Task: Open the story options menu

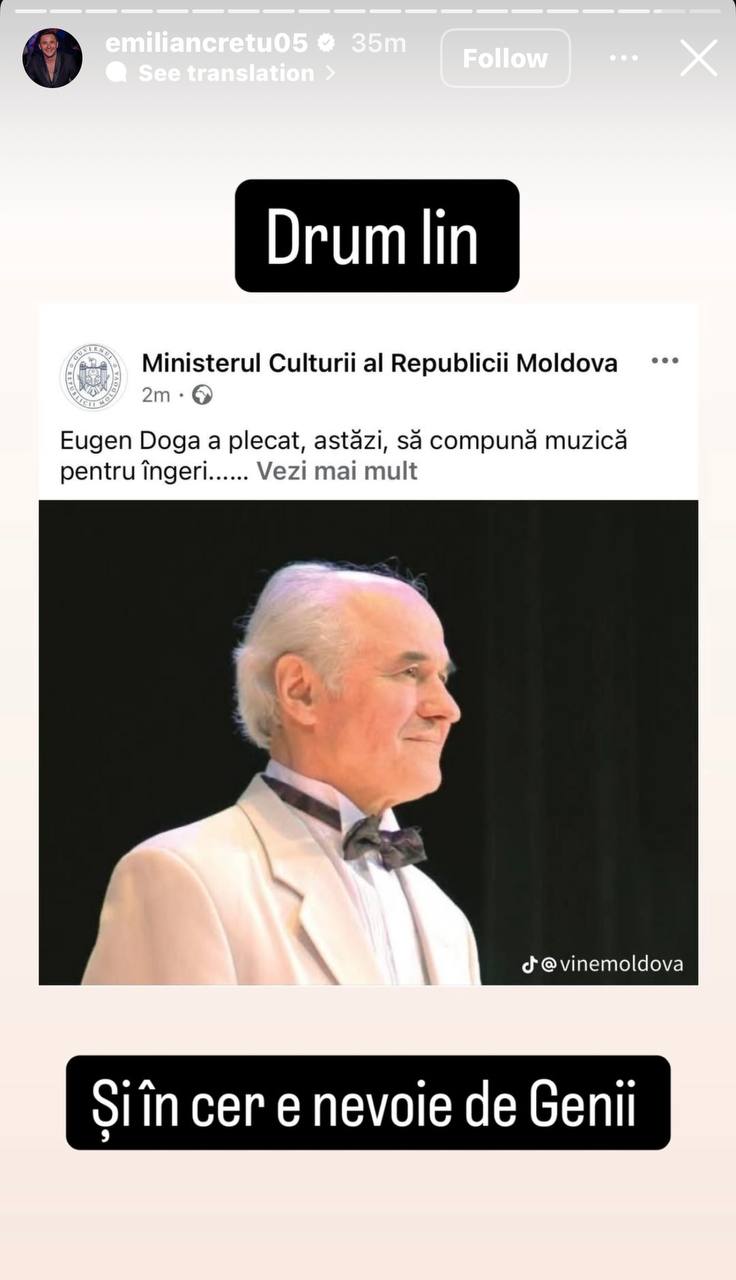Action: coord(623,58)
